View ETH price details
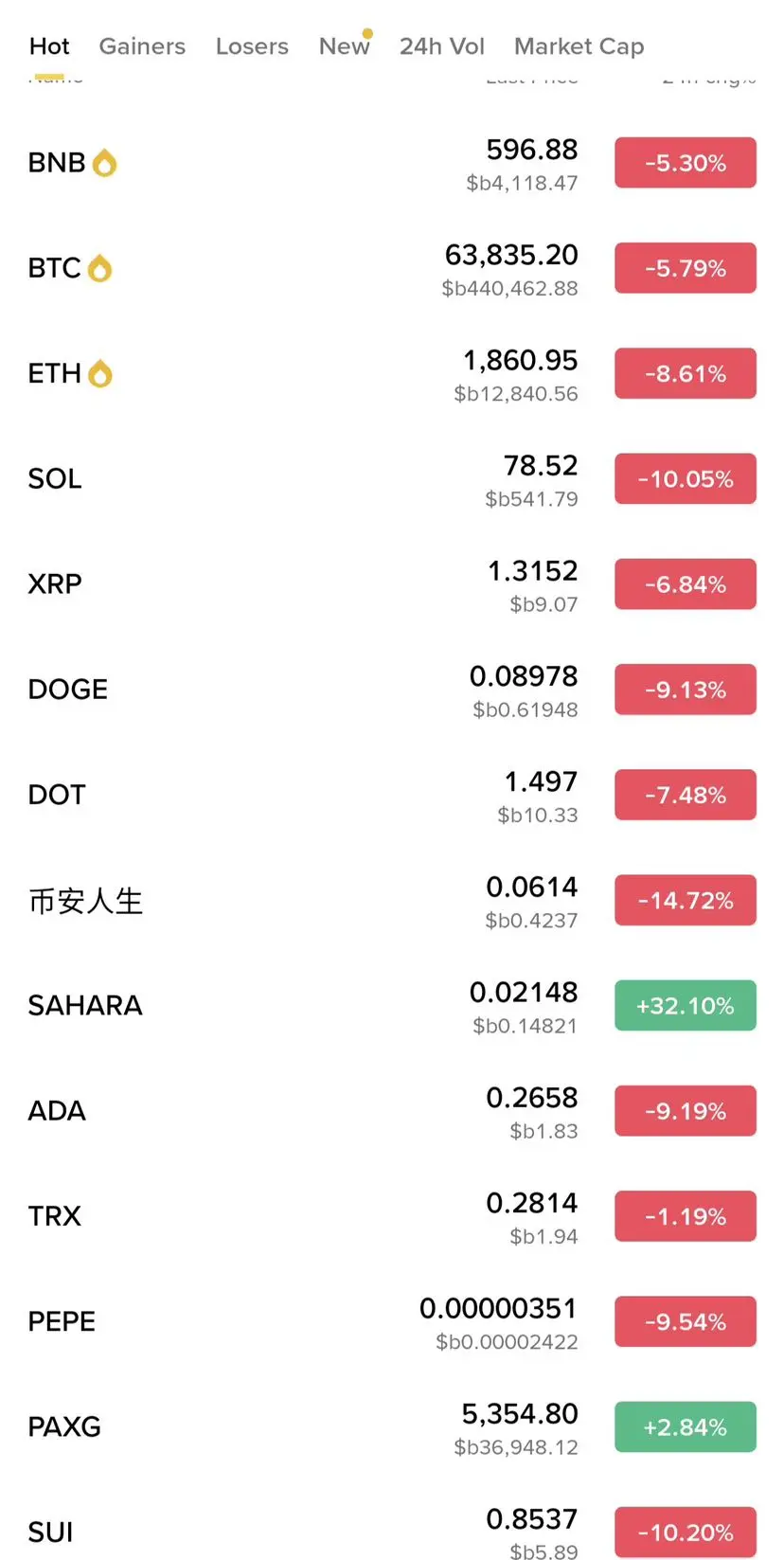The width and height of the screenshot is (784, 1560). point(55,373)
